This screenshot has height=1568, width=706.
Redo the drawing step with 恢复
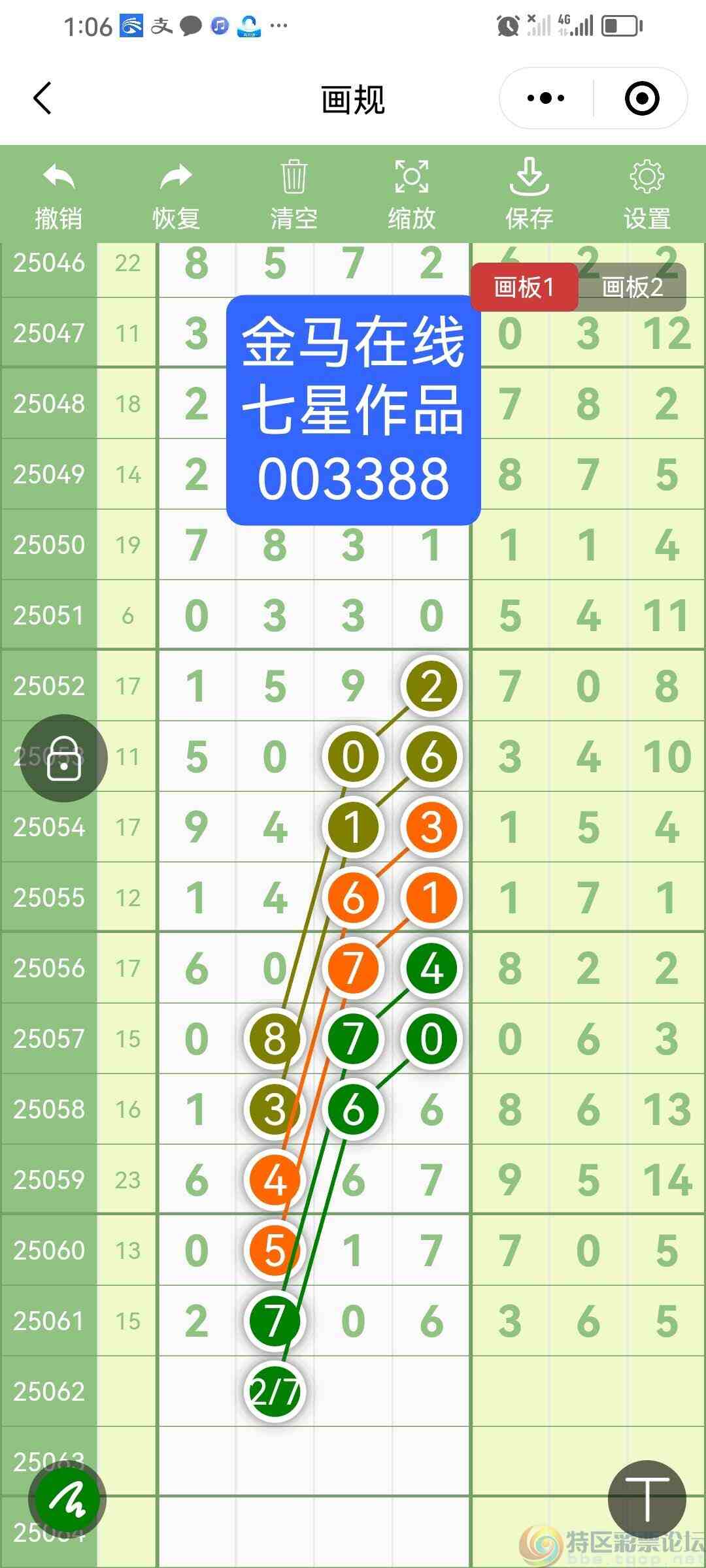pos(176,195)
